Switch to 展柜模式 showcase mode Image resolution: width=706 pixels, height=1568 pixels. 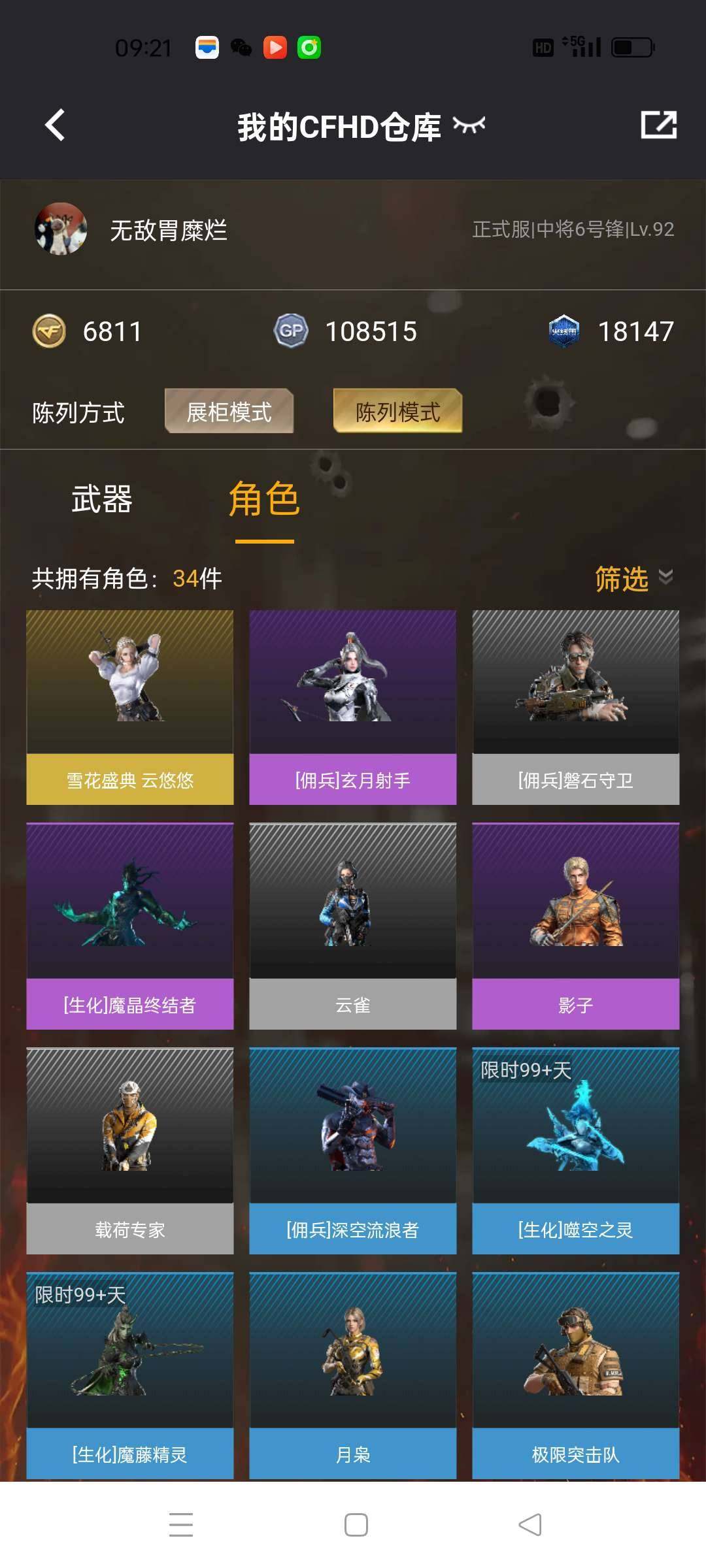pos(230,411)
